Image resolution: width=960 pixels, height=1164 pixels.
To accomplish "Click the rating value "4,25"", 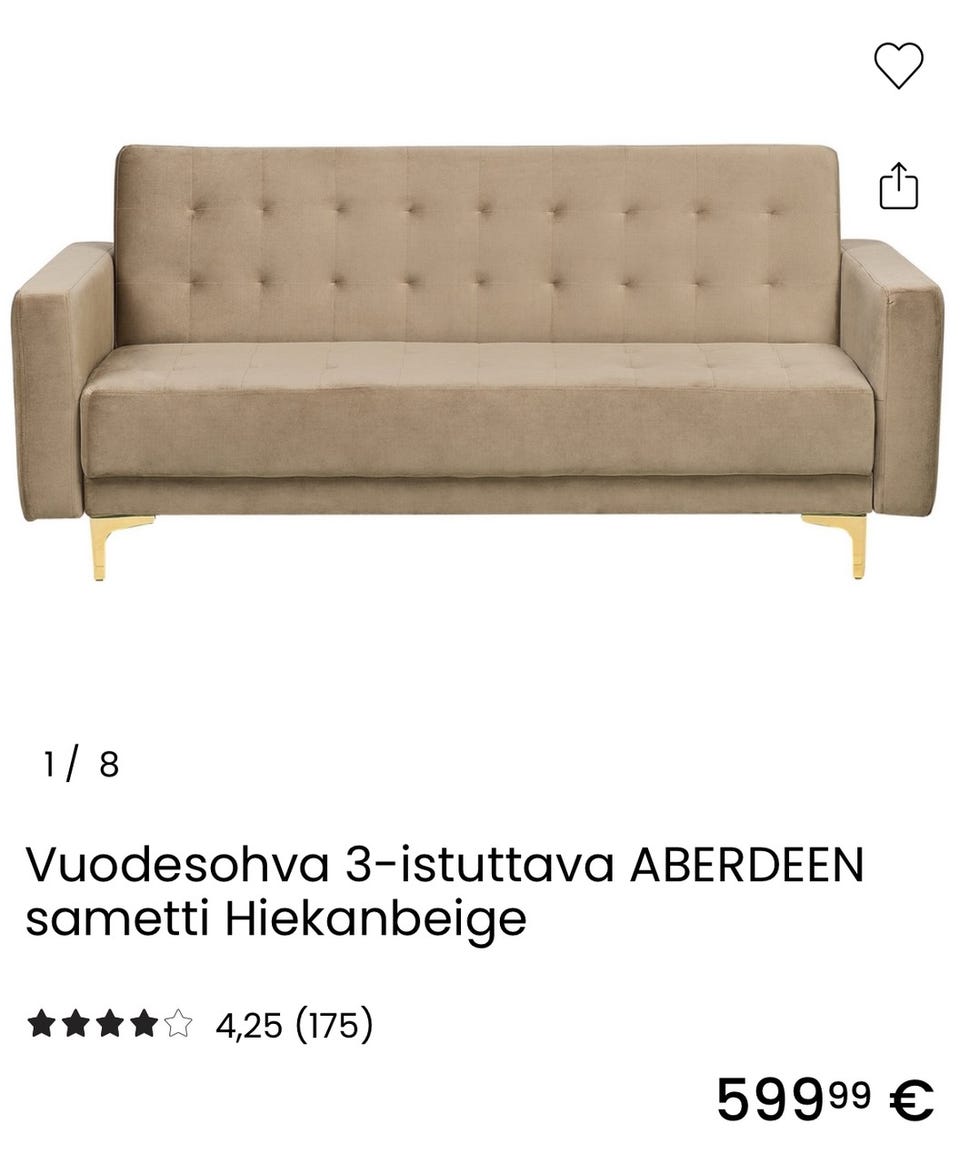I will point(248,1024).
